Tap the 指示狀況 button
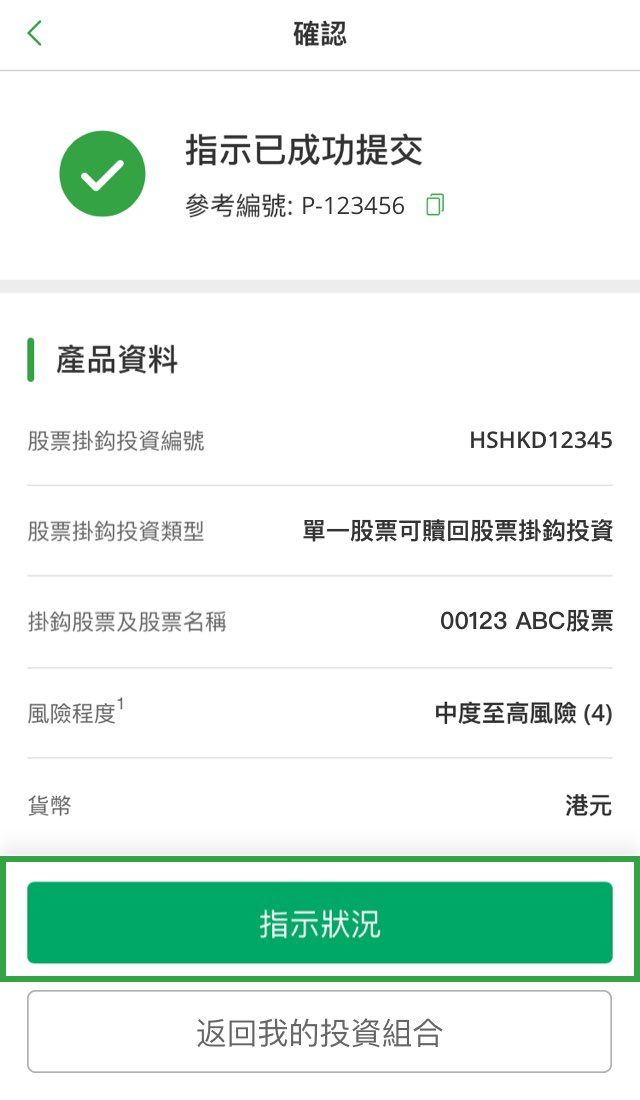 pyautogui.click(x=320, y=923)
